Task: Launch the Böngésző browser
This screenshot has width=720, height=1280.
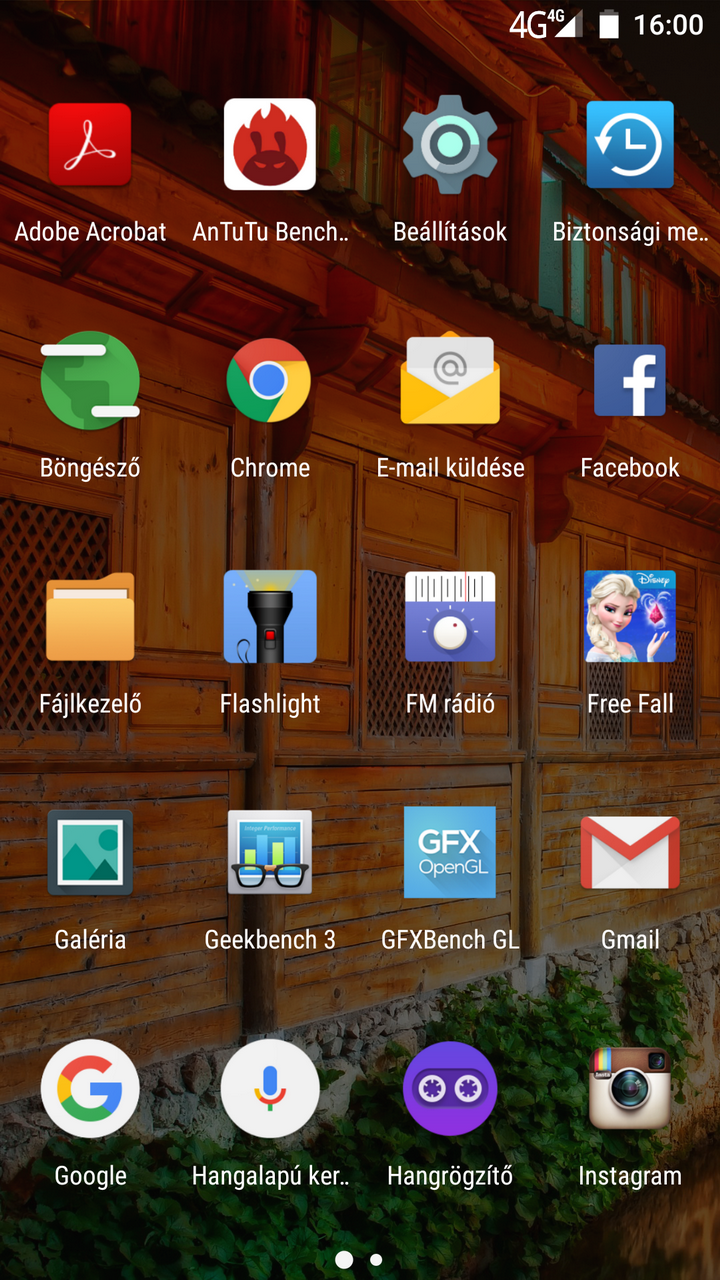Action: [x=90, y=381]
